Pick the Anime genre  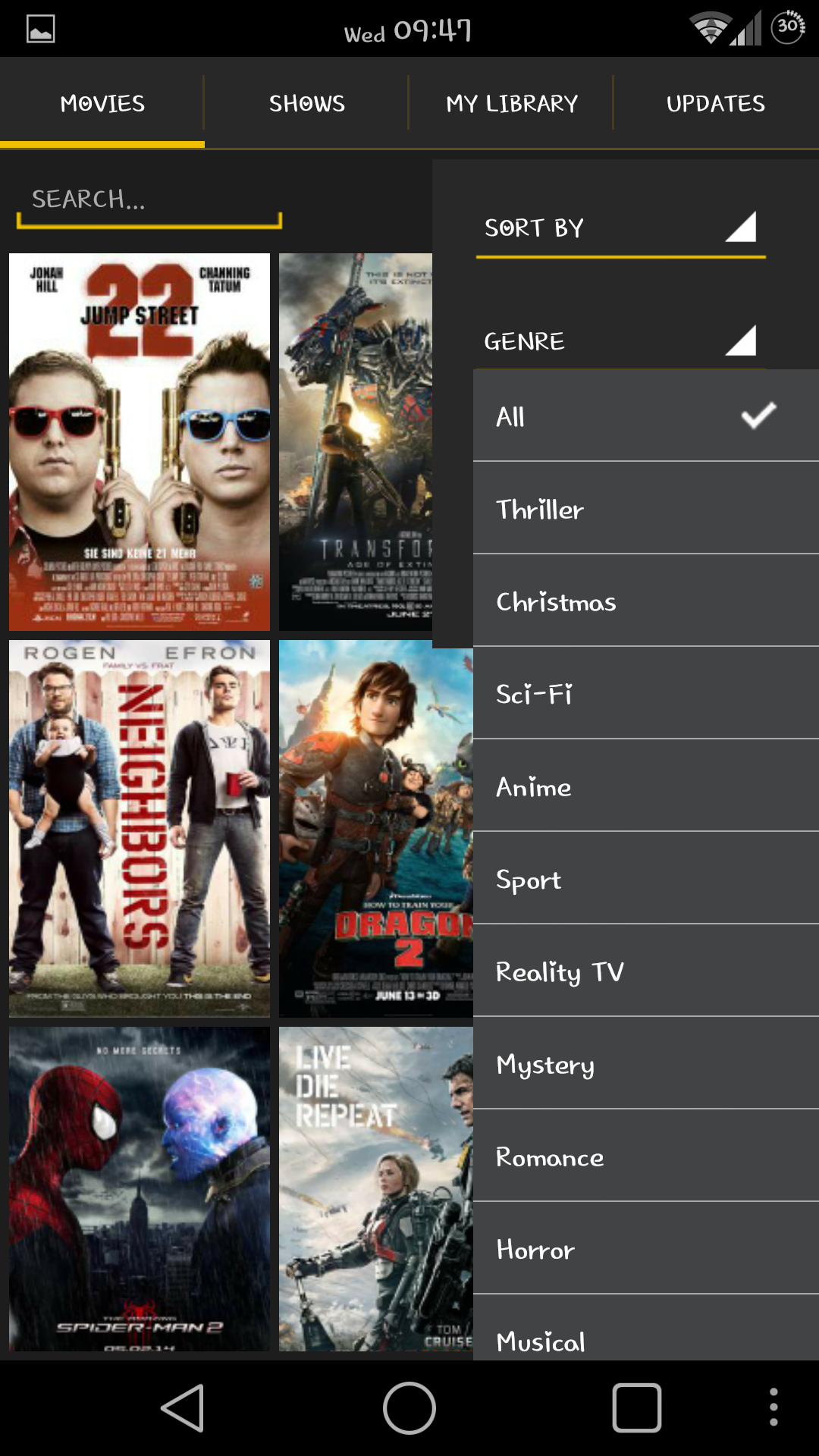pyautogui.click(x=646, y=786)
